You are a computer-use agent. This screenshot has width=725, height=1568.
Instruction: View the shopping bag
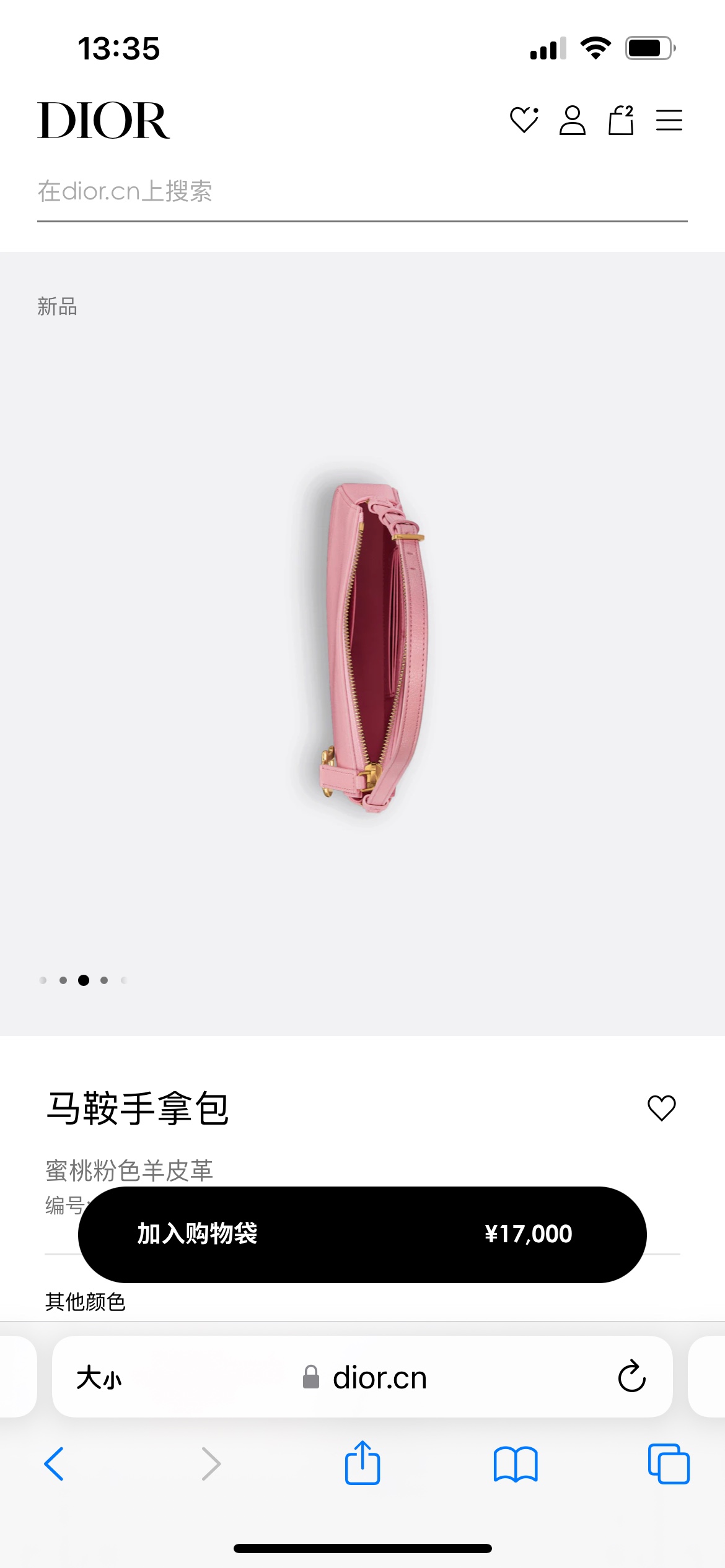[620, 120]
